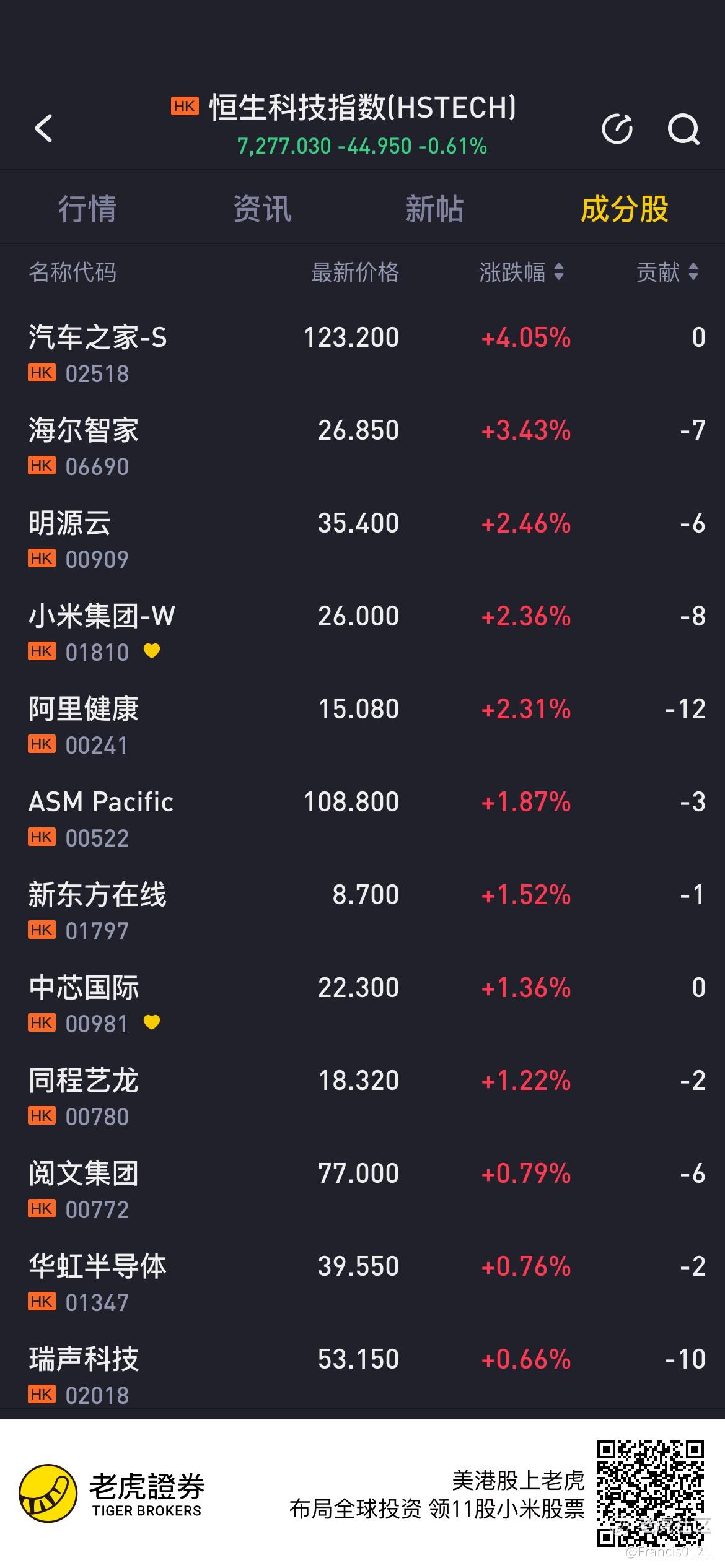This screenshot has height=1568, width=725.
Task: Open the search magnifier icon
Action: 683,129
